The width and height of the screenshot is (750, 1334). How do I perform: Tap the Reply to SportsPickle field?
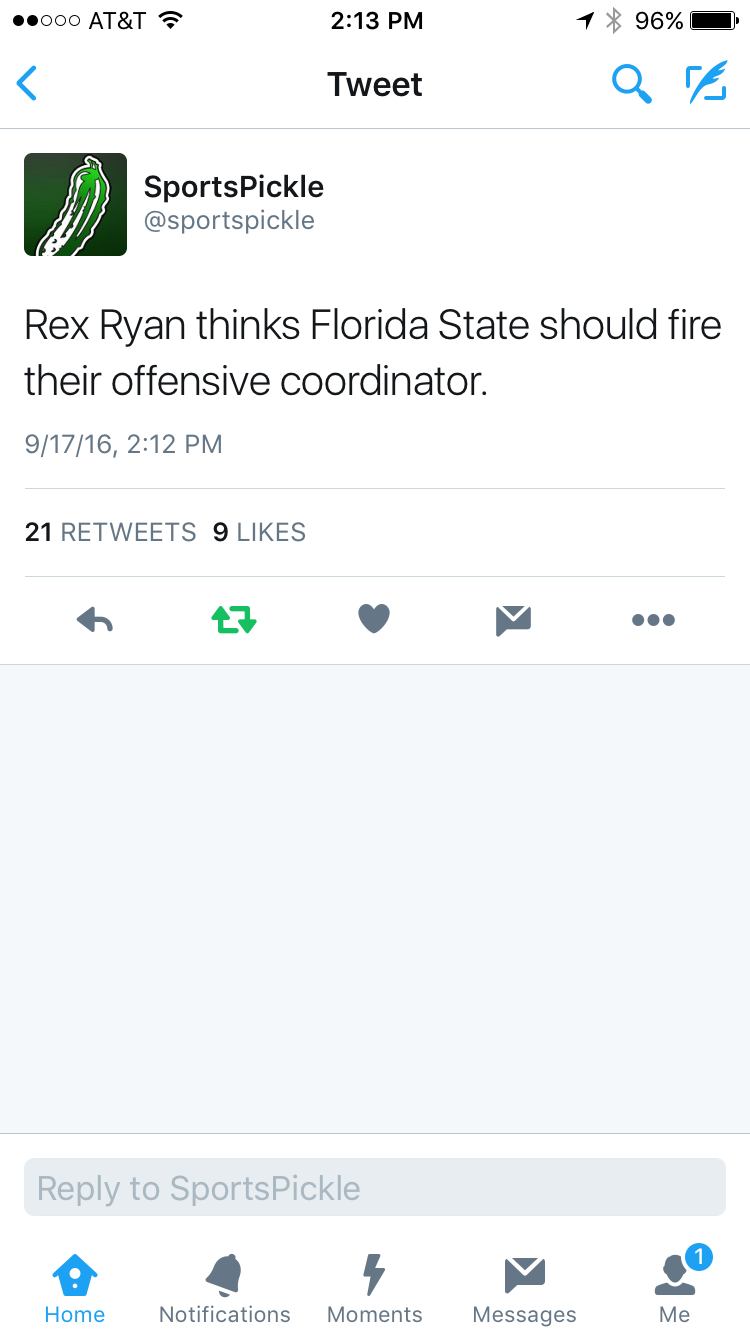pos(375,1187)
